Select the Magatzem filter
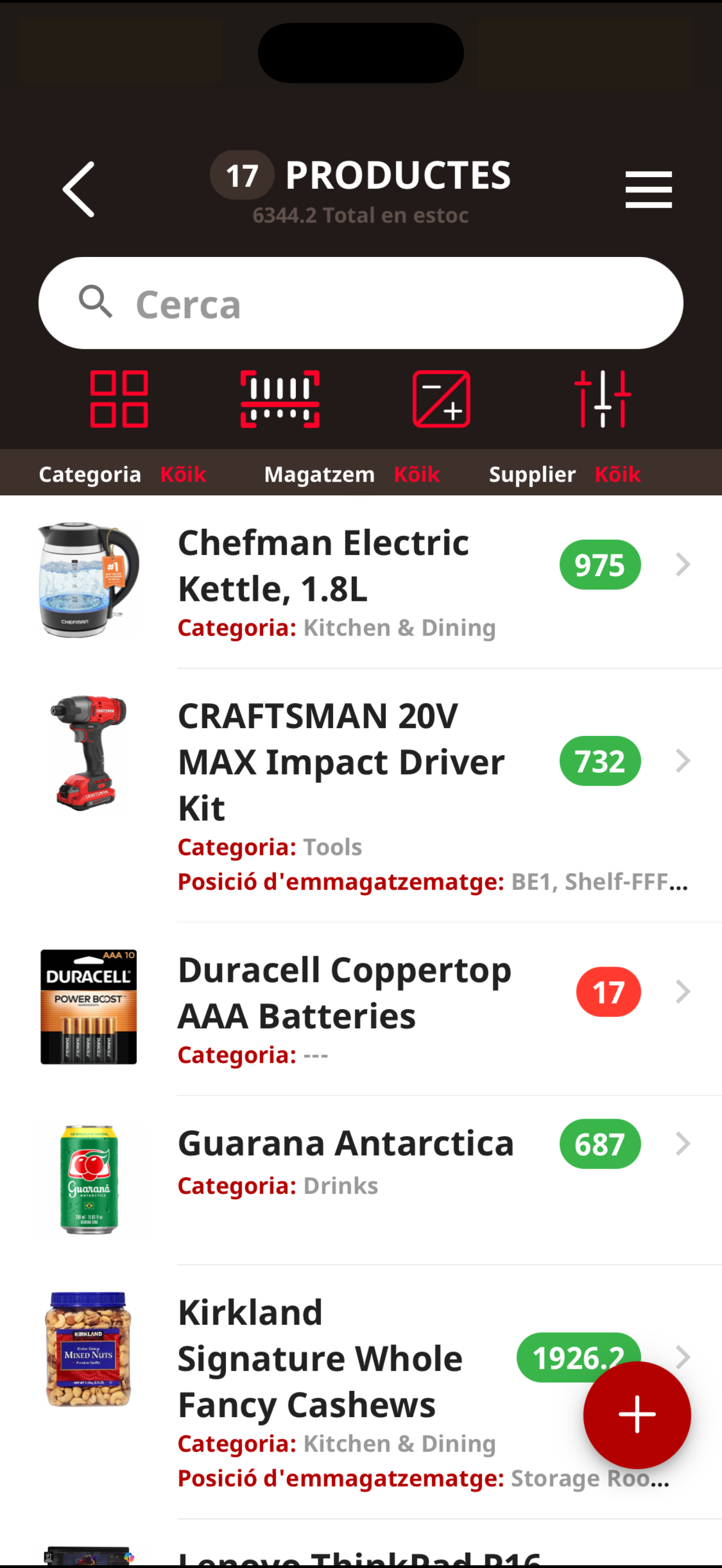The height and width of the screenshot is (1568, 722). tap(352, 474)
